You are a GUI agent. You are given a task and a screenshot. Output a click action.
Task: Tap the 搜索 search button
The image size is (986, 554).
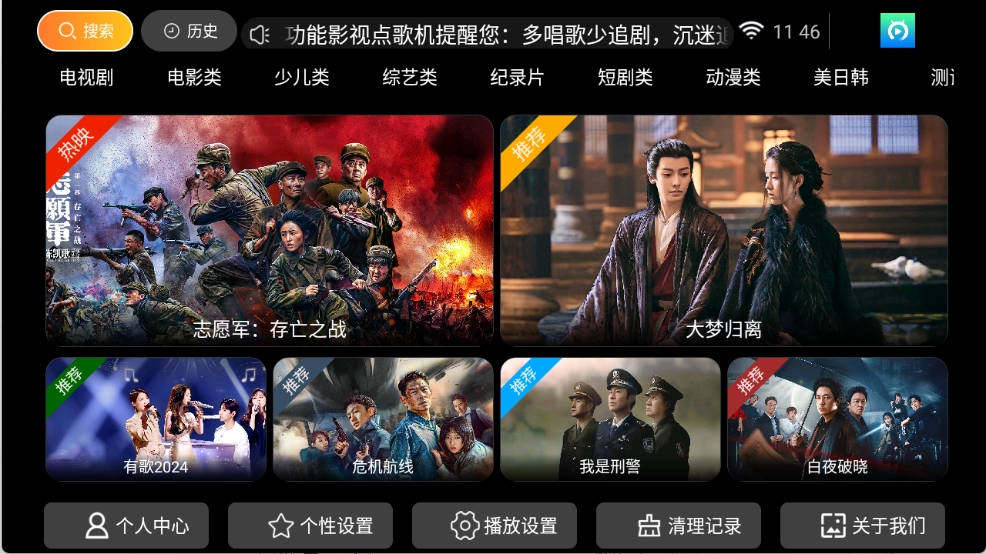(85, 31)
